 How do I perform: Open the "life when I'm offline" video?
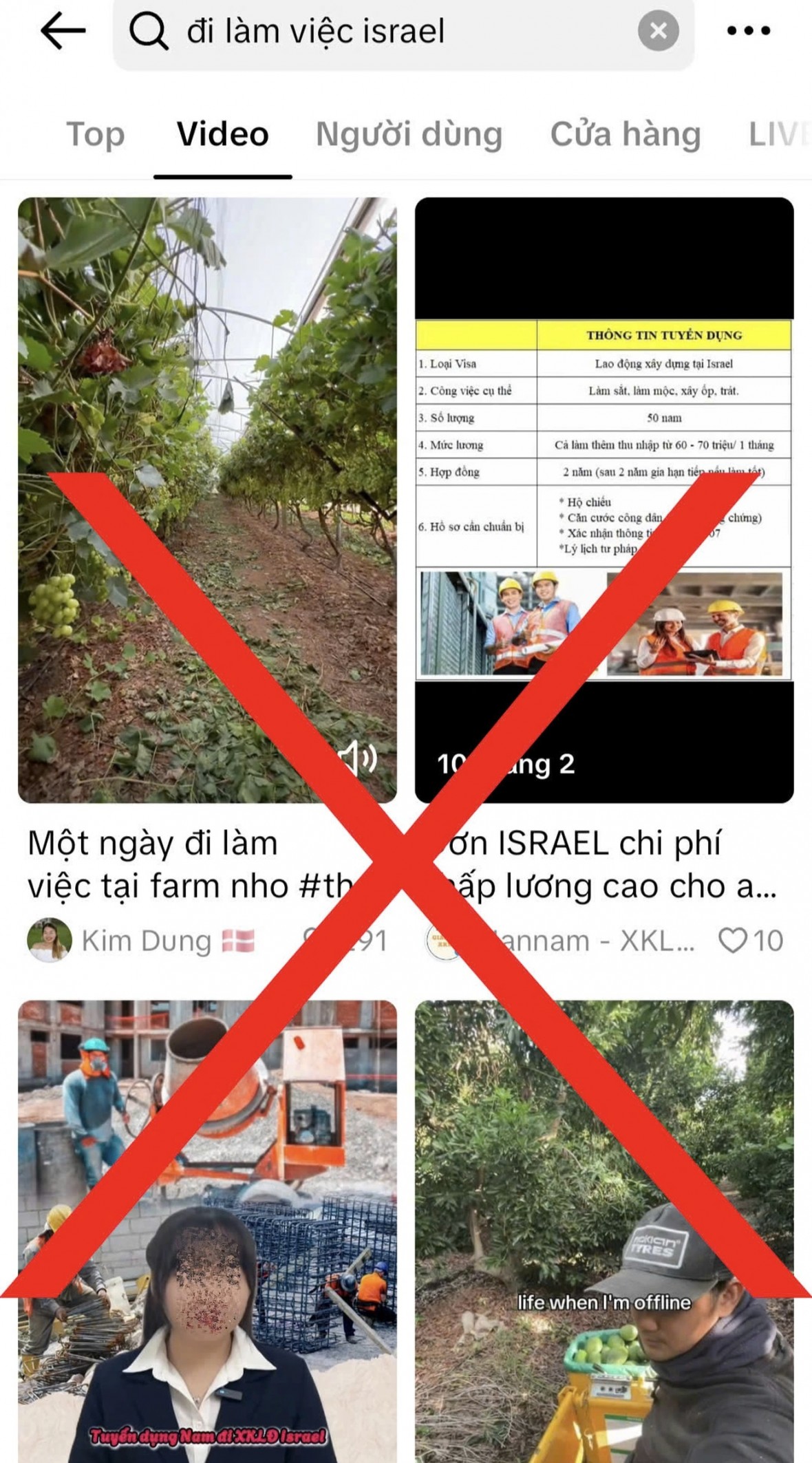point(603,1230)
